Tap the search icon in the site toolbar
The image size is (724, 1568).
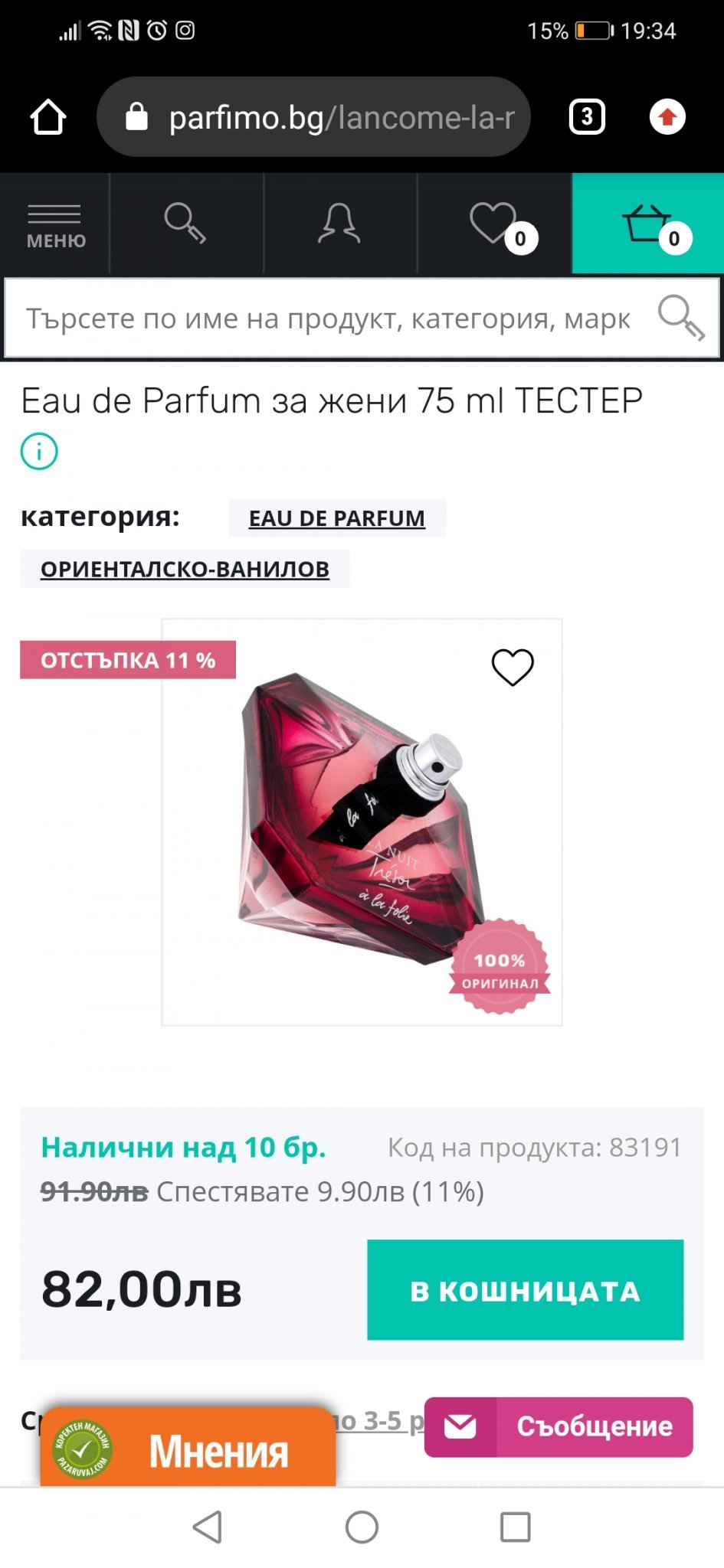tap(185, 223)
